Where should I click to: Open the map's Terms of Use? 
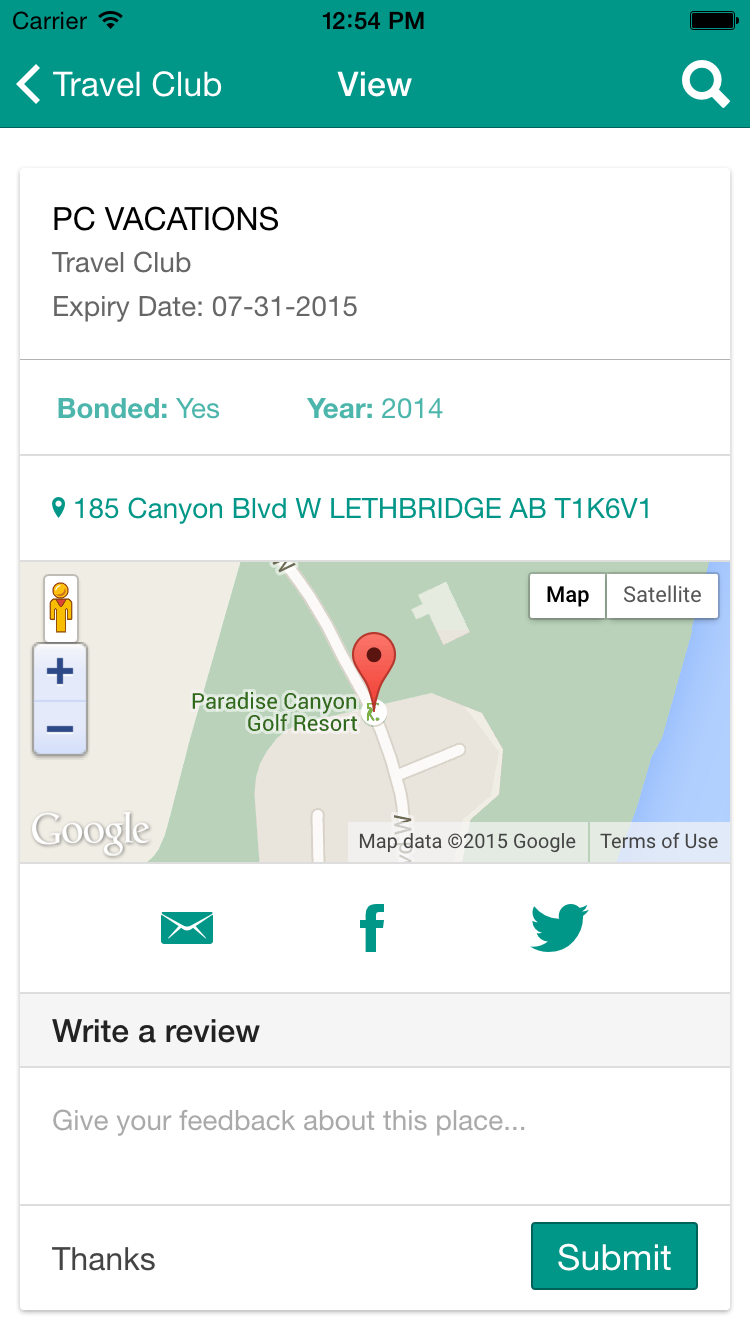point(659,841)
